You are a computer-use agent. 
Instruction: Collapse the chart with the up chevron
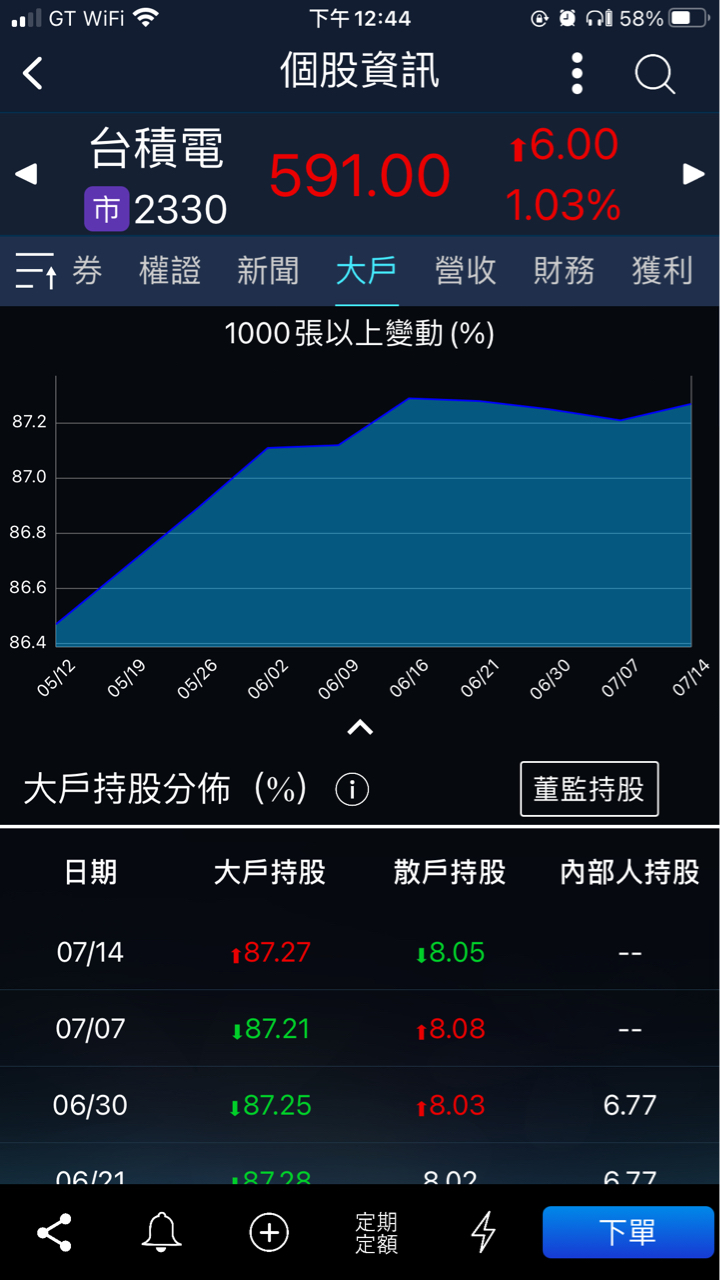point(360,728)
